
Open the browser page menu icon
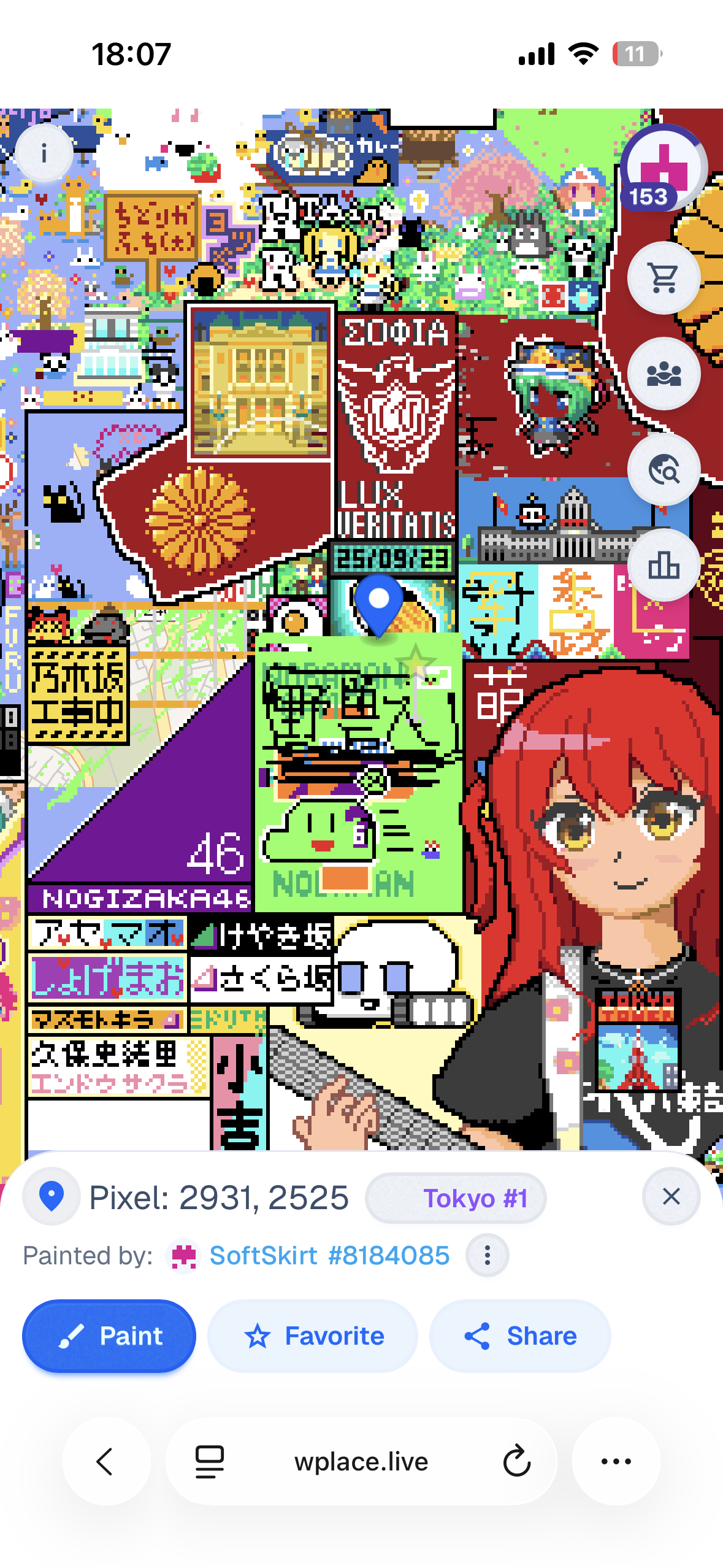click(x=210, y=1461)
